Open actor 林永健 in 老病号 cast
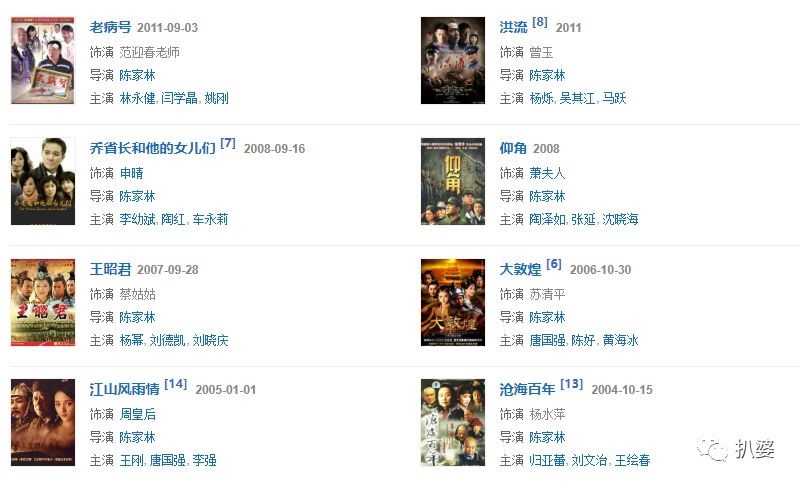800x484 pixels. click(x=137, y=99)
